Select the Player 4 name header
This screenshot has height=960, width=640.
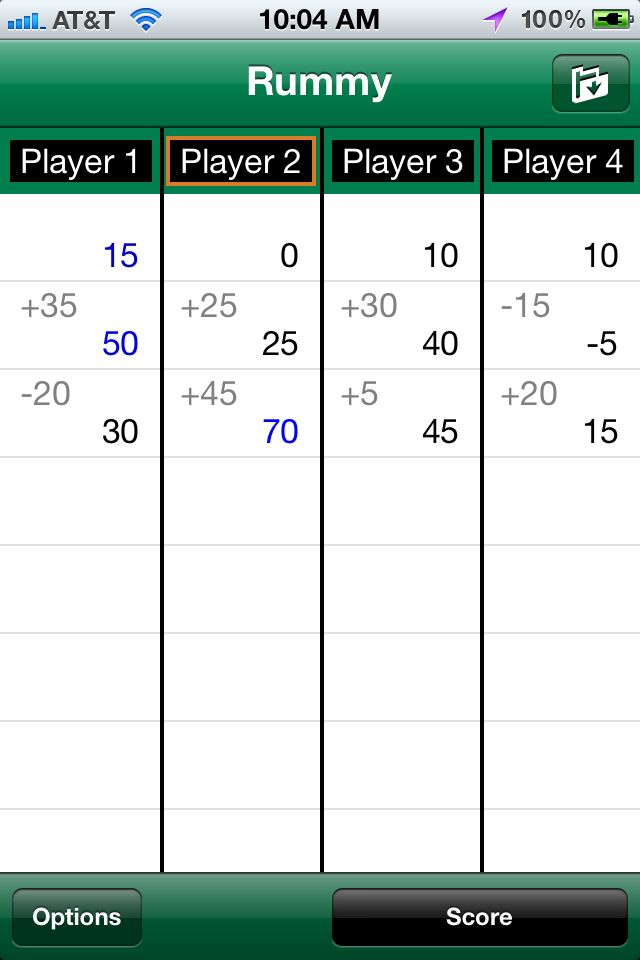pos(562,162)
